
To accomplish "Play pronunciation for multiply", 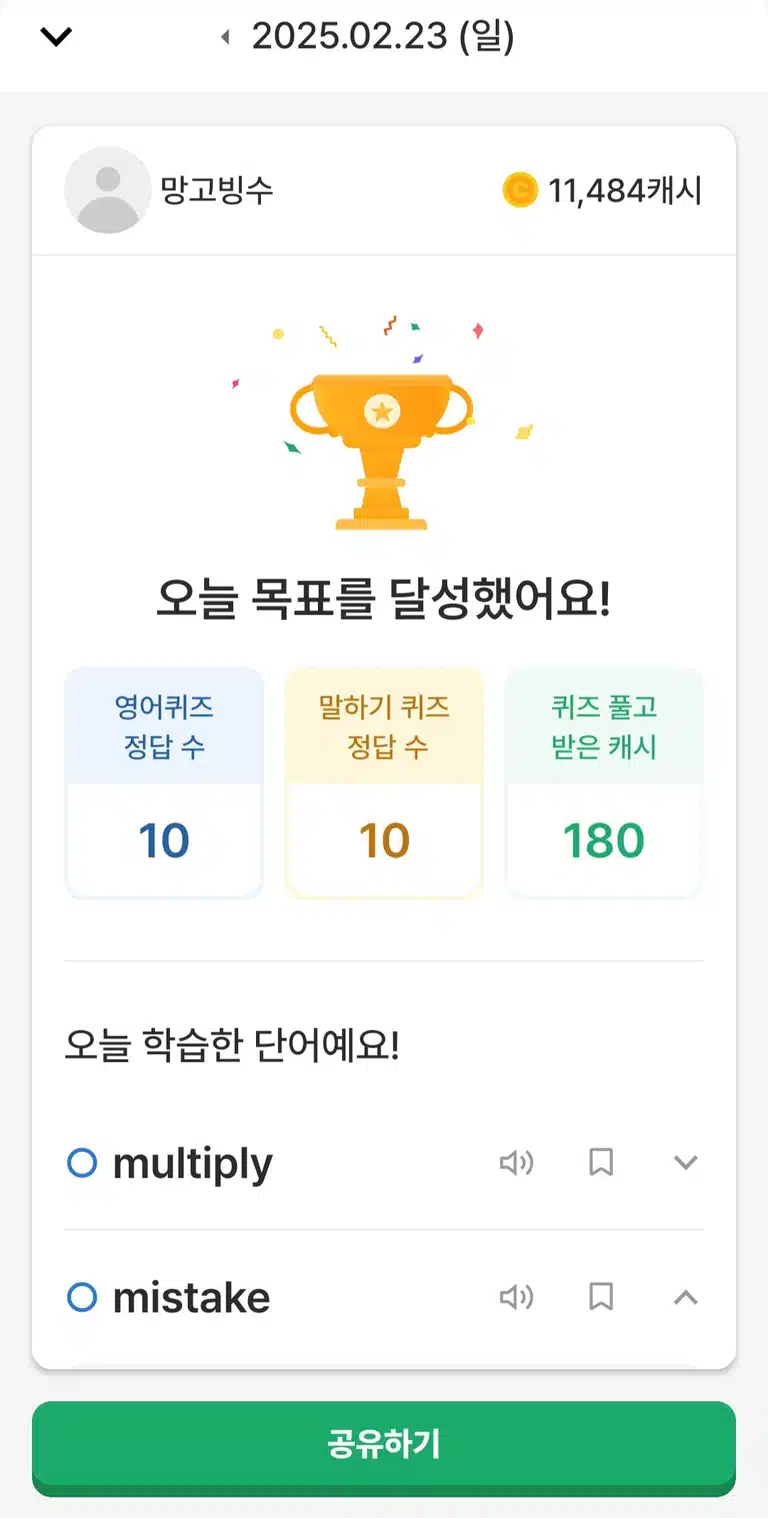I will coord(516,1163).
